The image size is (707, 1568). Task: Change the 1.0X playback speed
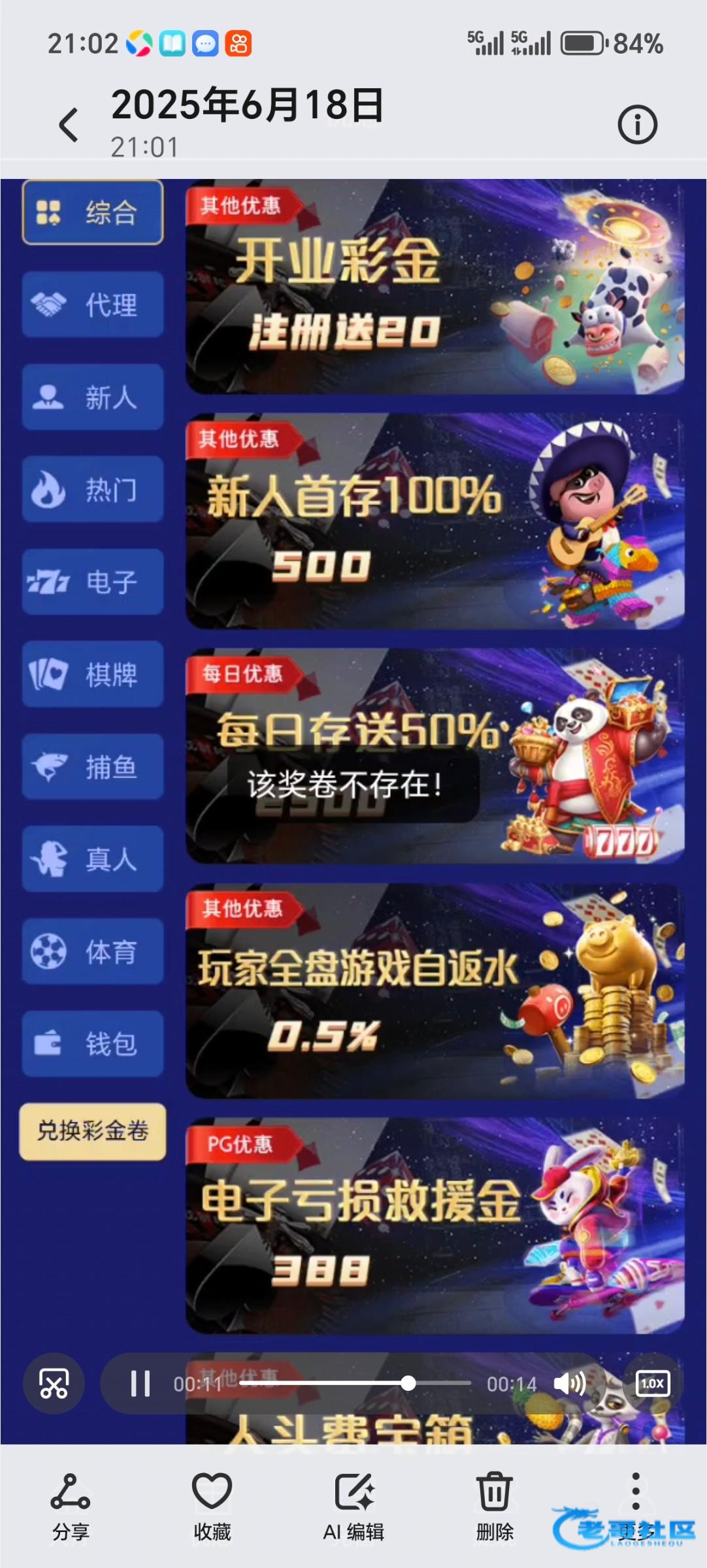[652, 1384]
